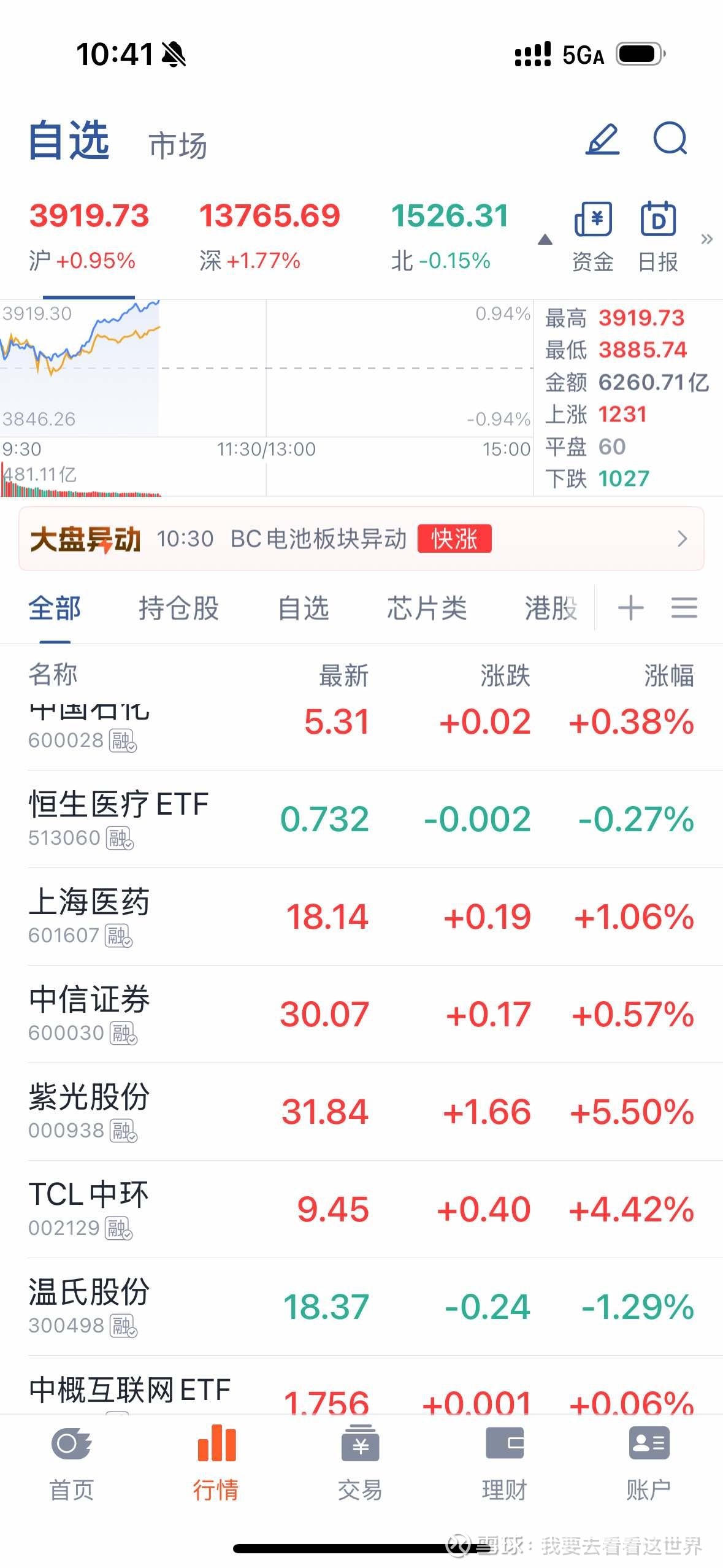
Task: Open the 紫光股份 stock row
Action: 361,1112
